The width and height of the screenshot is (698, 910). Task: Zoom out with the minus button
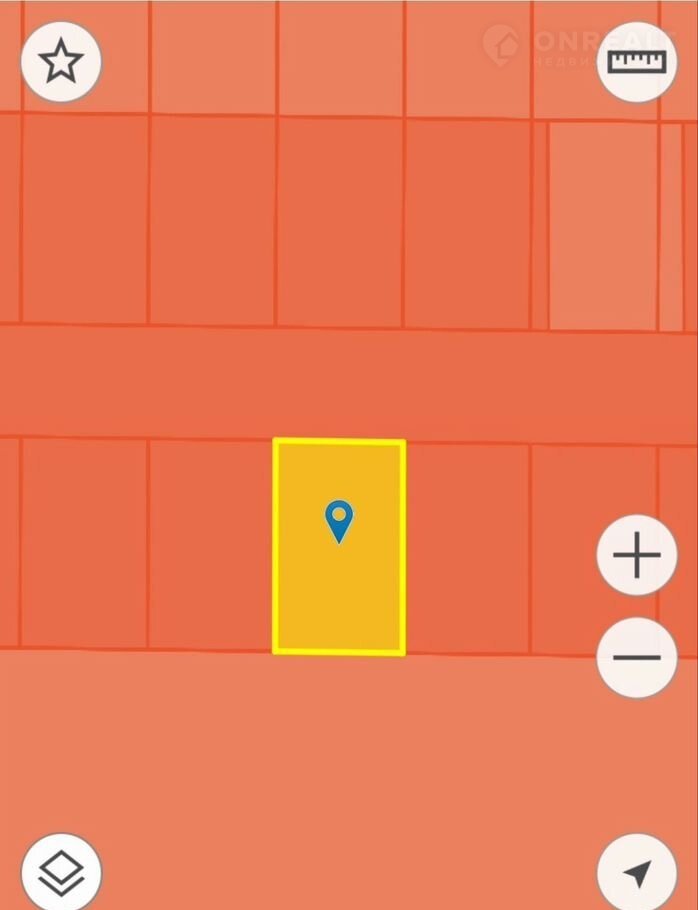637,657
